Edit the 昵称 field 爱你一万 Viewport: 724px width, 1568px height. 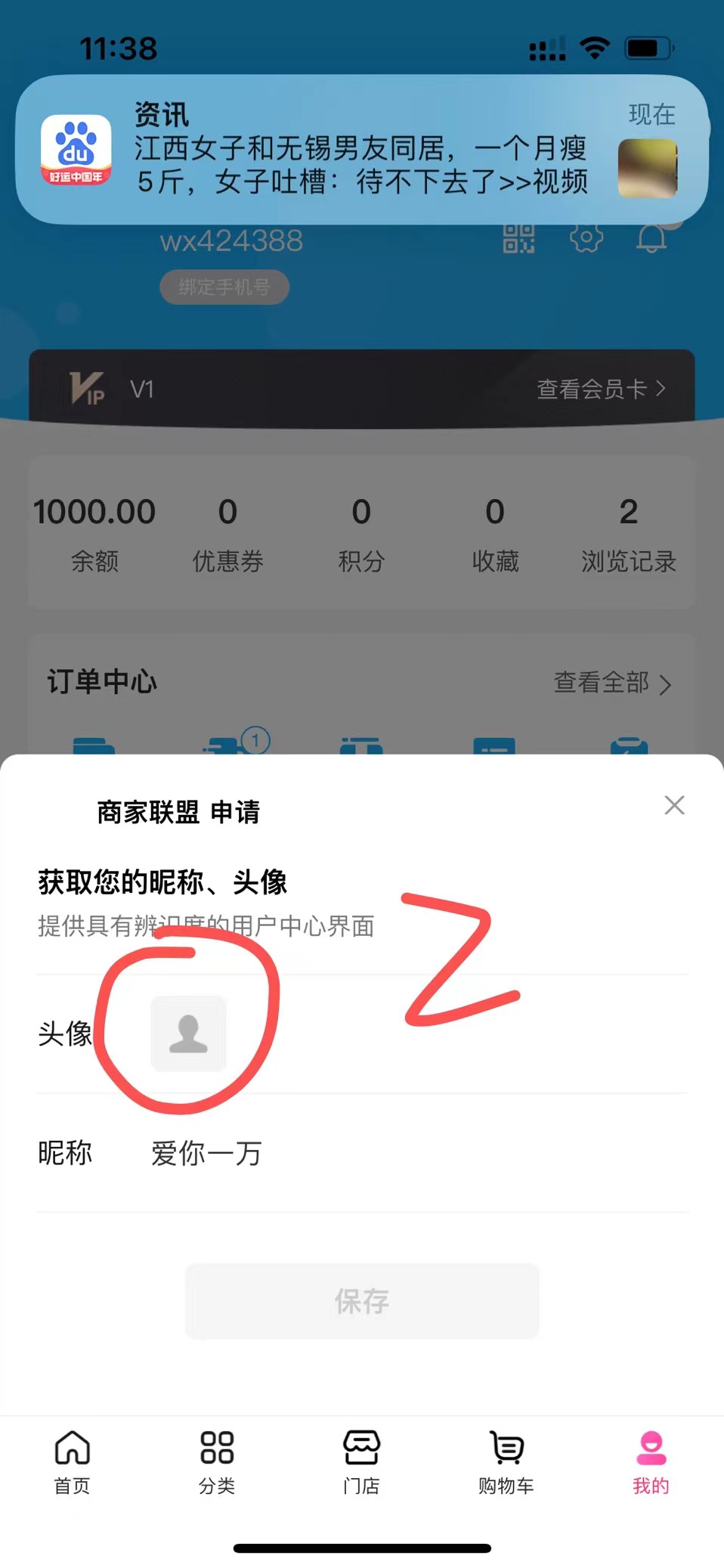coord(206,1154)
